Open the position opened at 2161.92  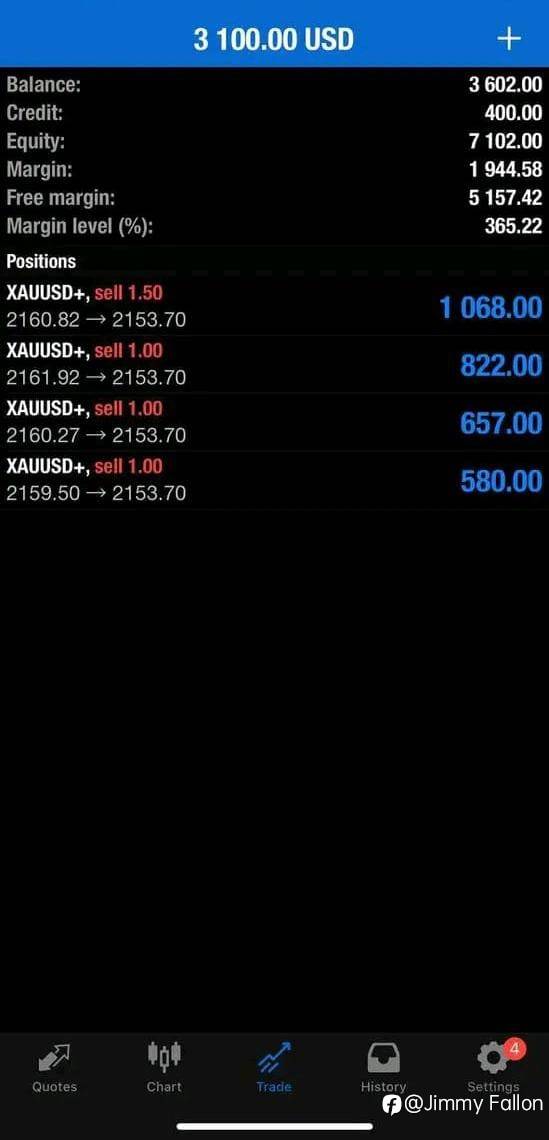274,364
